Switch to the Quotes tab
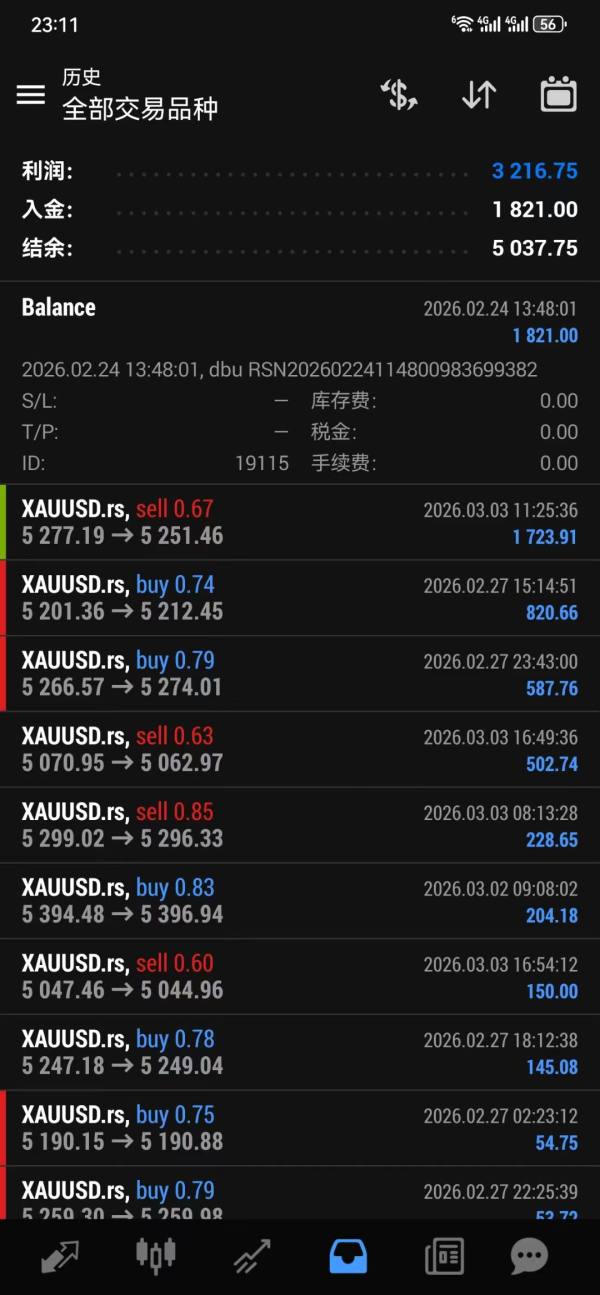This screenshot has height=1295, width=600. tap(60, 1256)
